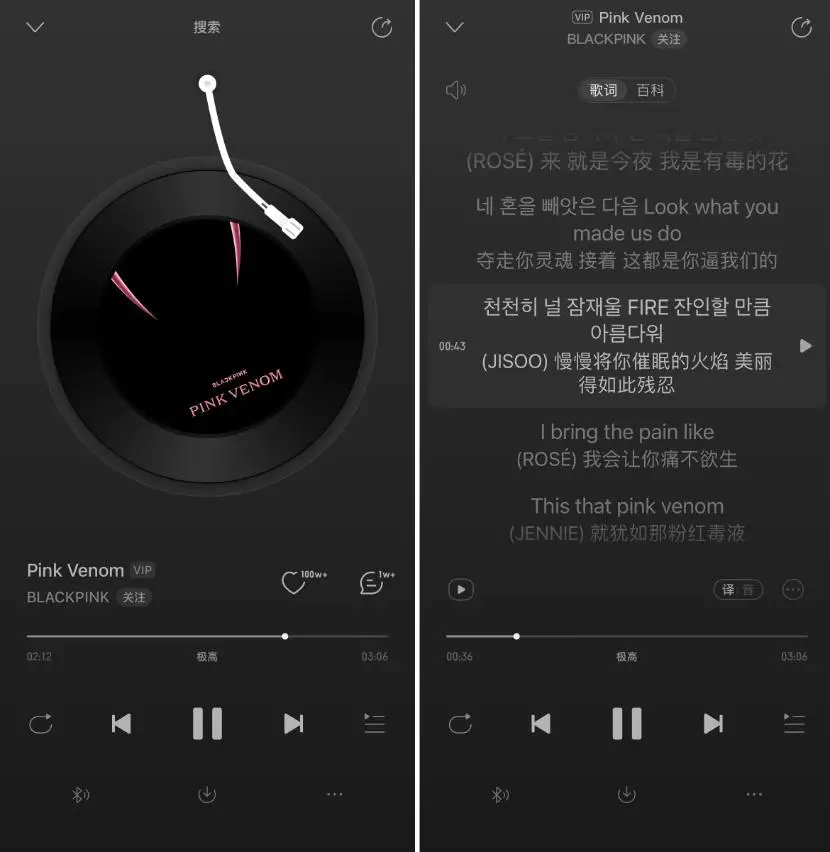Select the 歌词 tab

pyautogui.click(x=604, y=90)
